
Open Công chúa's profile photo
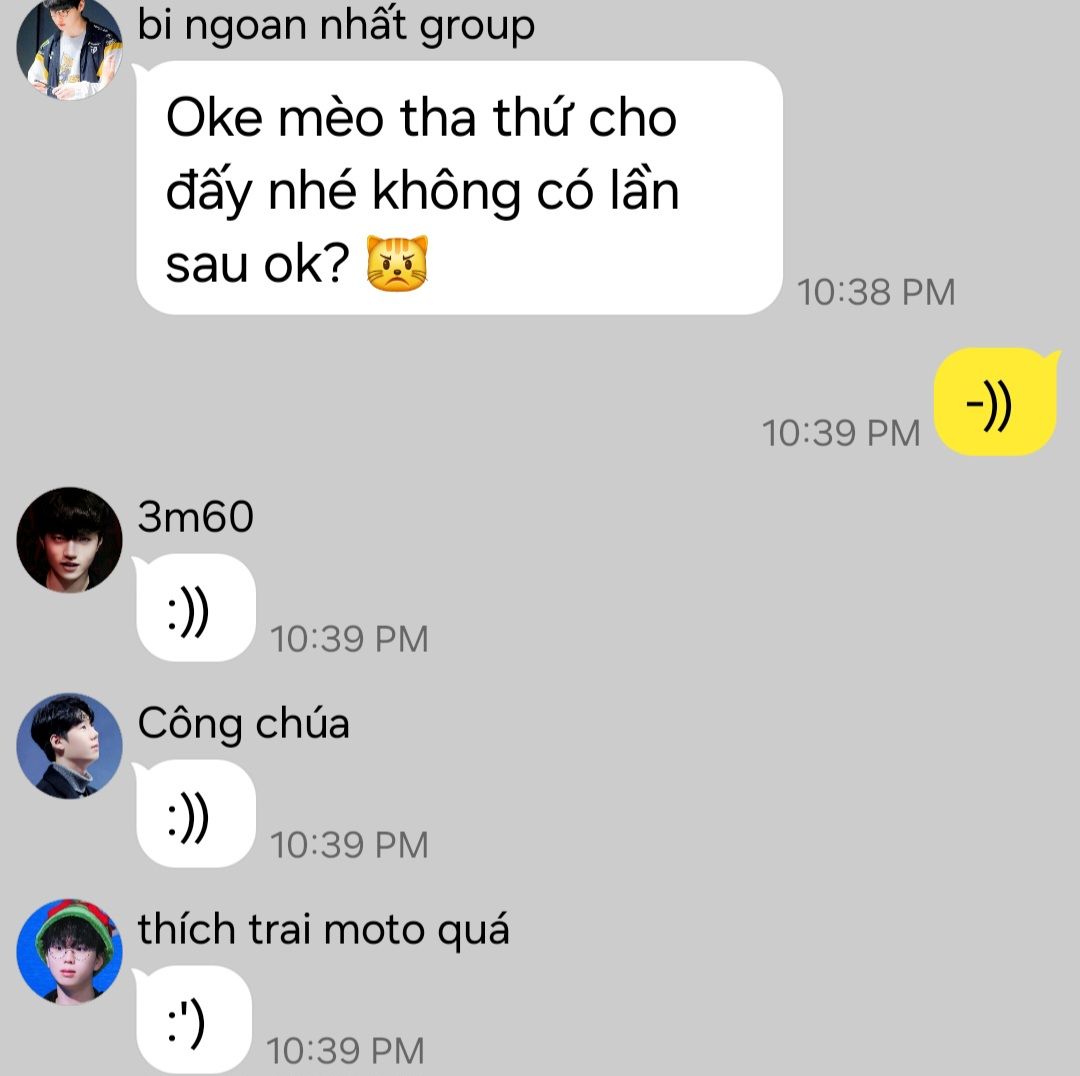(x=69, y=746)
